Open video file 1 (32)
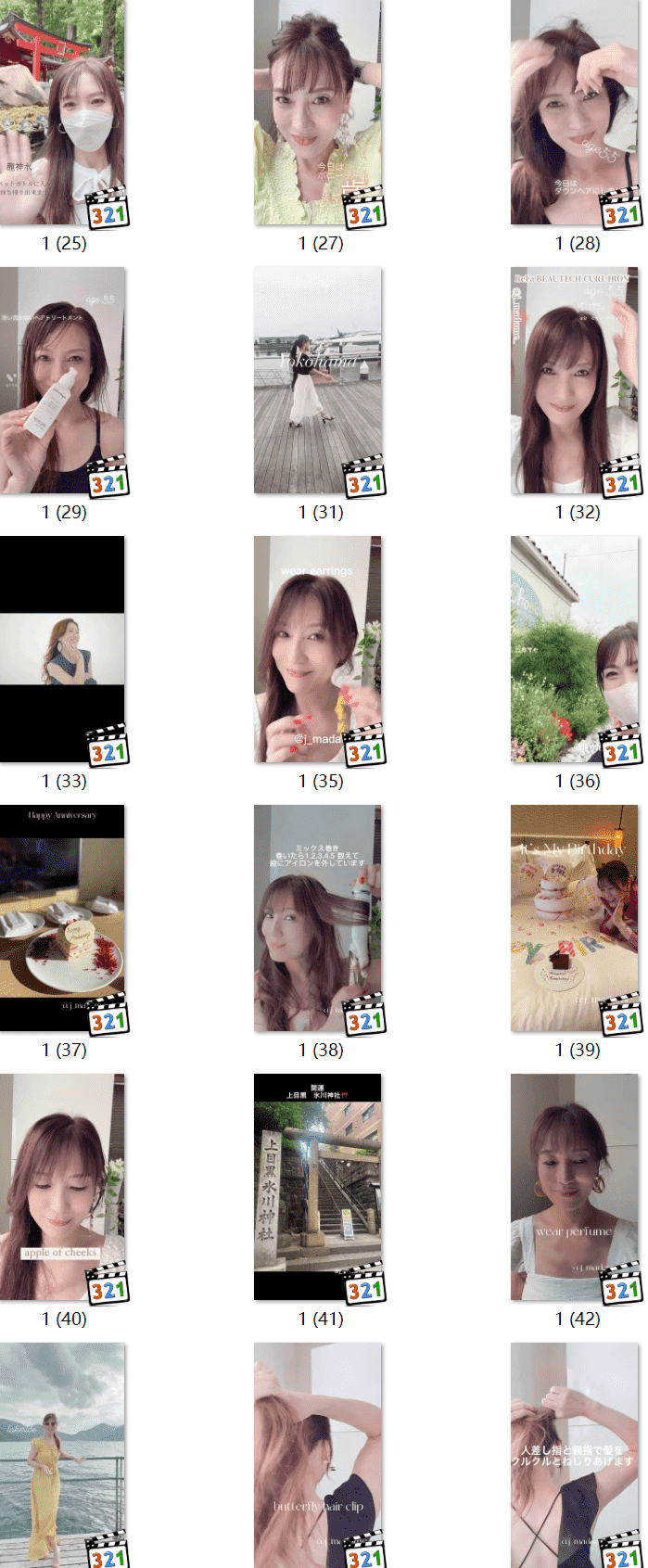The width and height of the screenshot is (648, 1568). 575,380
